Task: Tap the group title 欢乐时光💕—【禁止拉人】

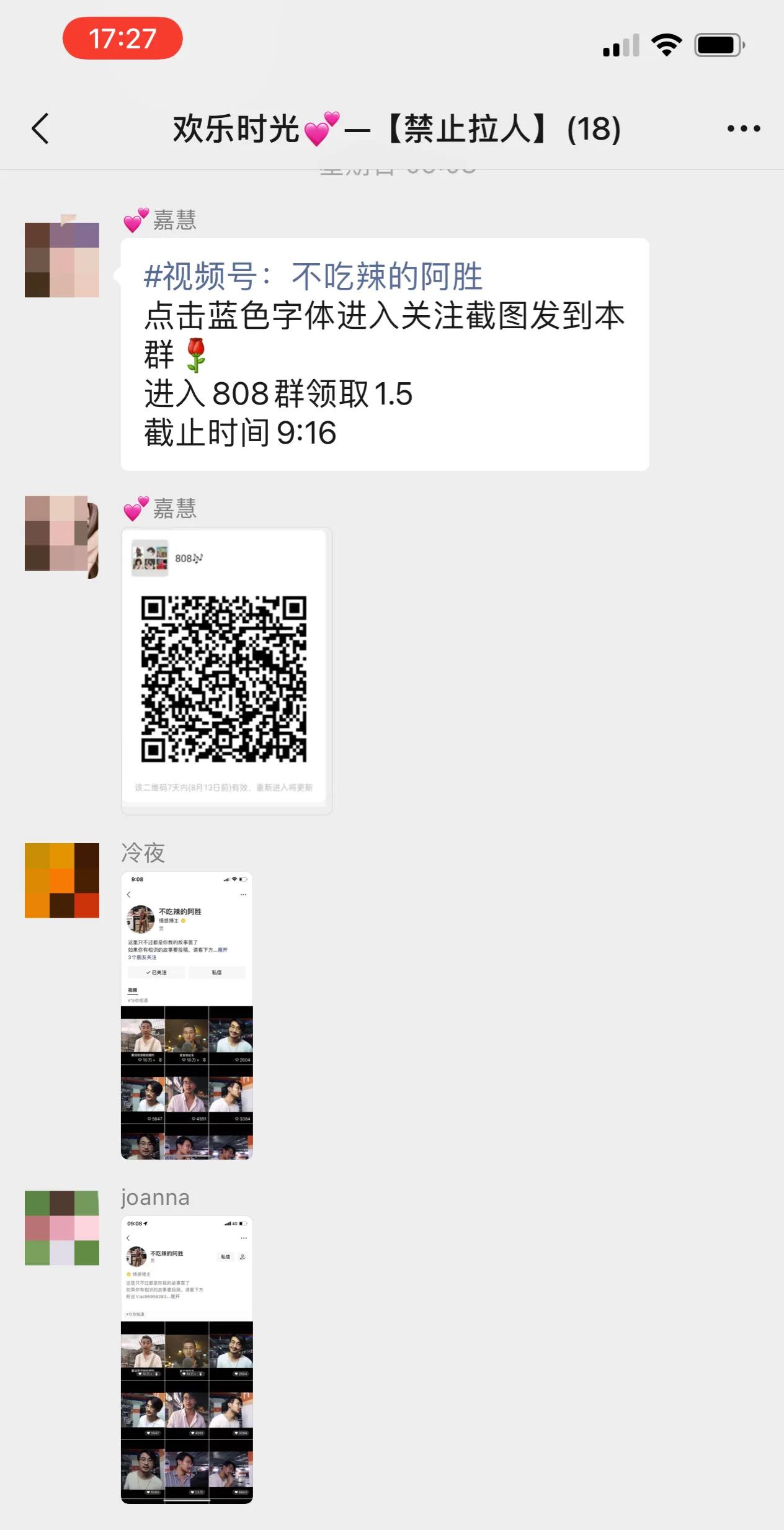Action: coord(397,130)
